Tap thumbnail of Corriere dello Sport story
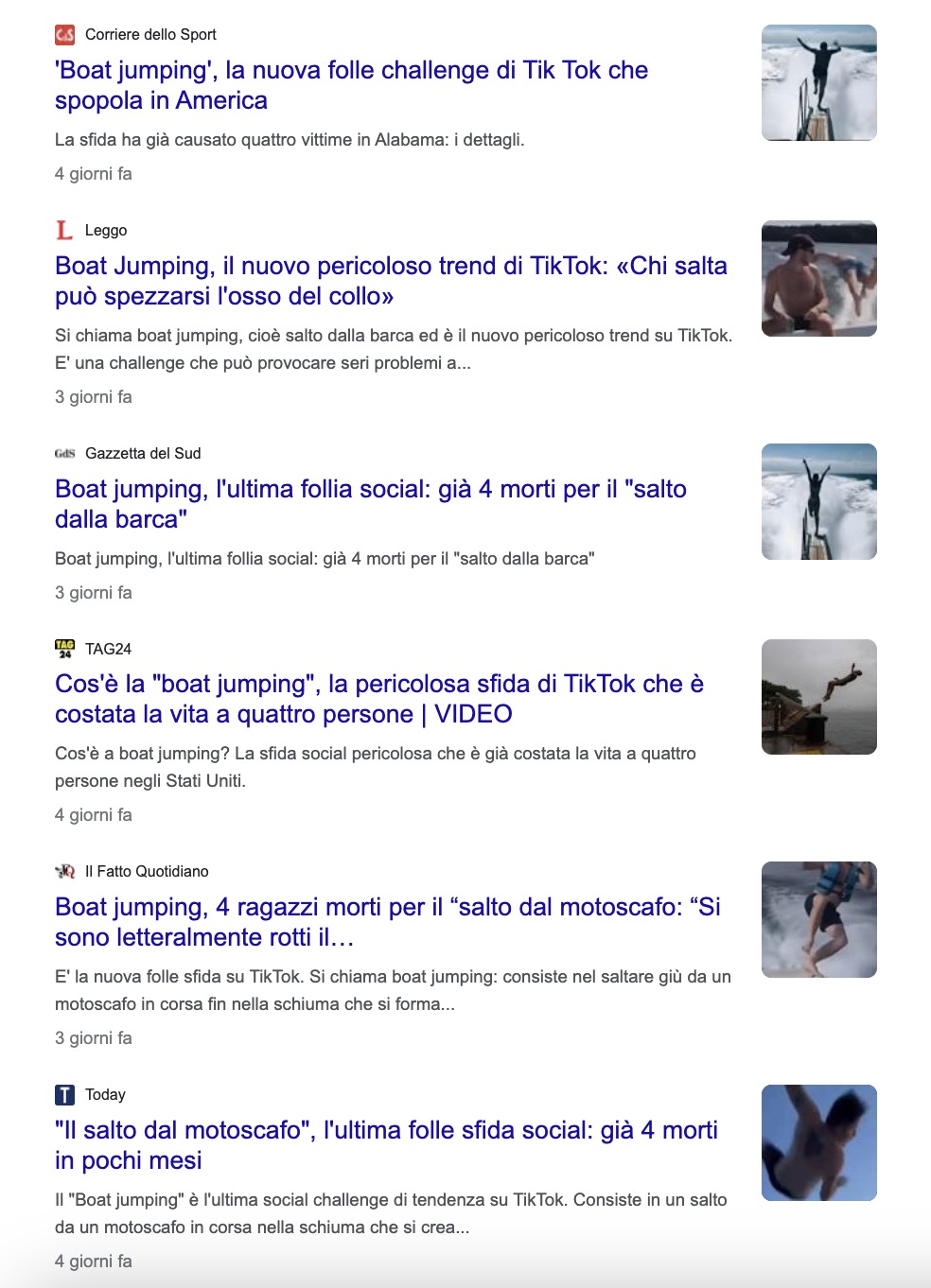The height and width of the screenshot is (1288, 931). click(x=818, y=83)
